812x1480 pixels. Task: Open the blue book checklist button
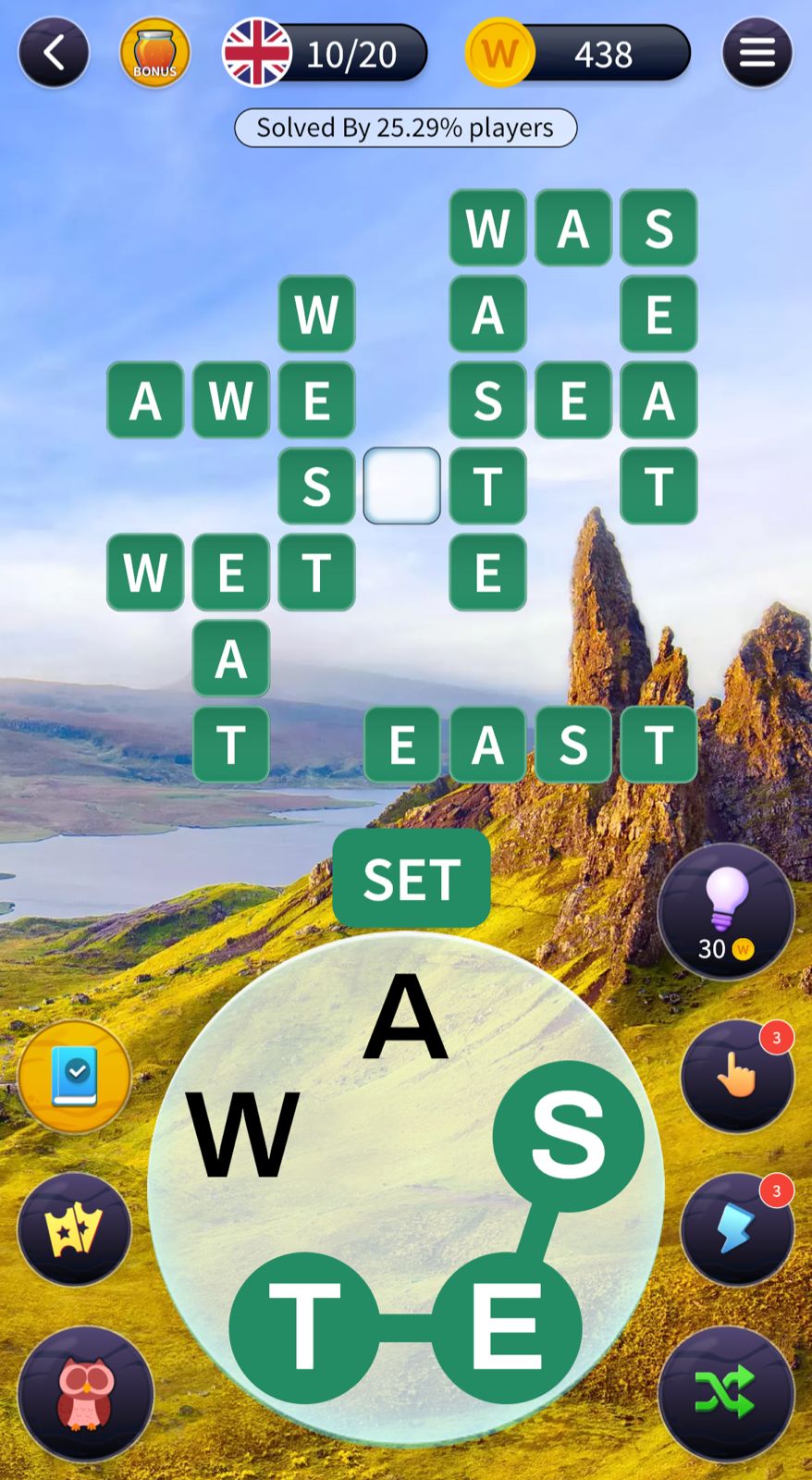75,1077
